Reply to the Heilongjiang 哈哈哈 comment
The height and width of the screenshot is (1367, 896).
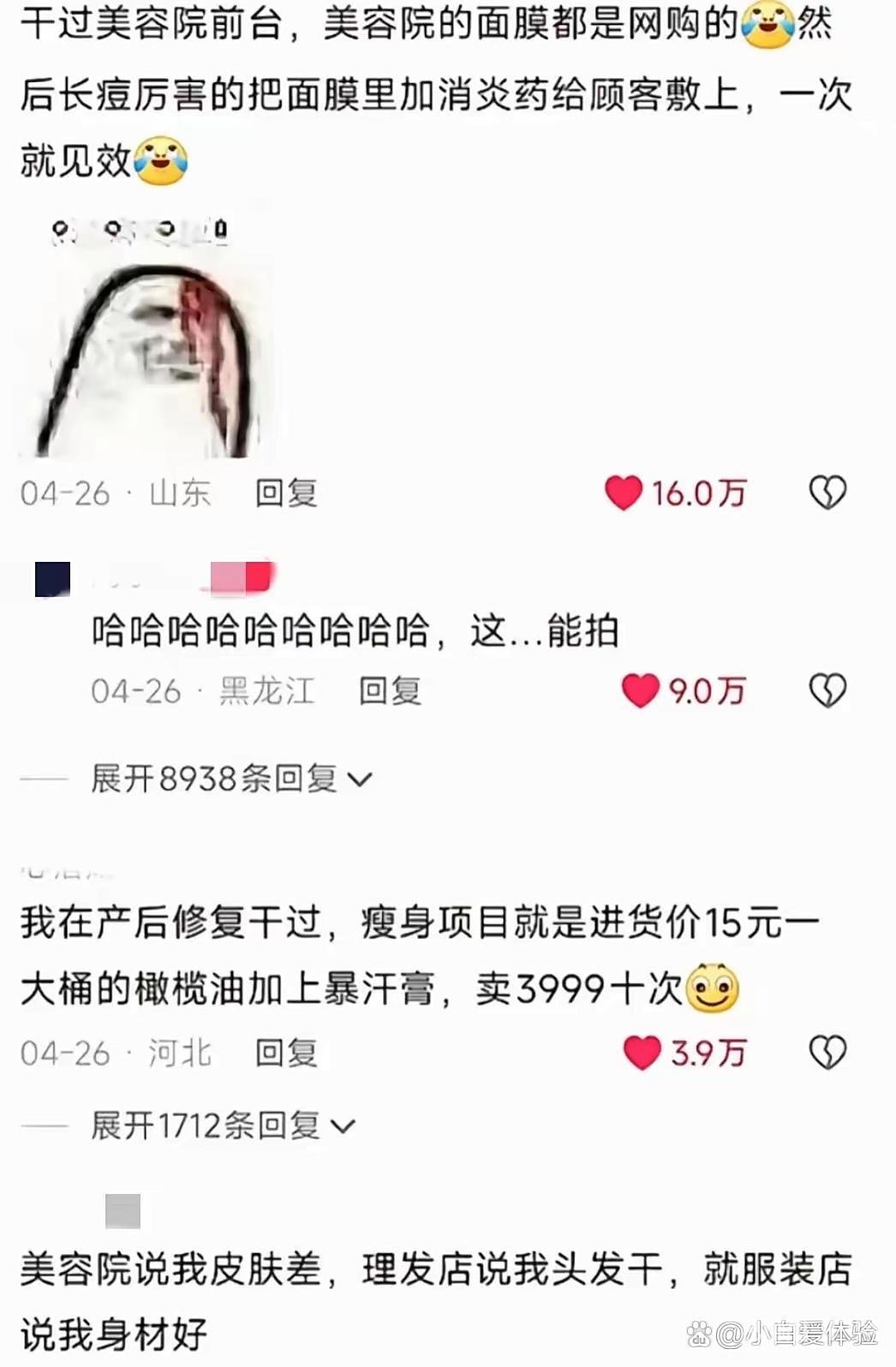[x=390, y=691]
